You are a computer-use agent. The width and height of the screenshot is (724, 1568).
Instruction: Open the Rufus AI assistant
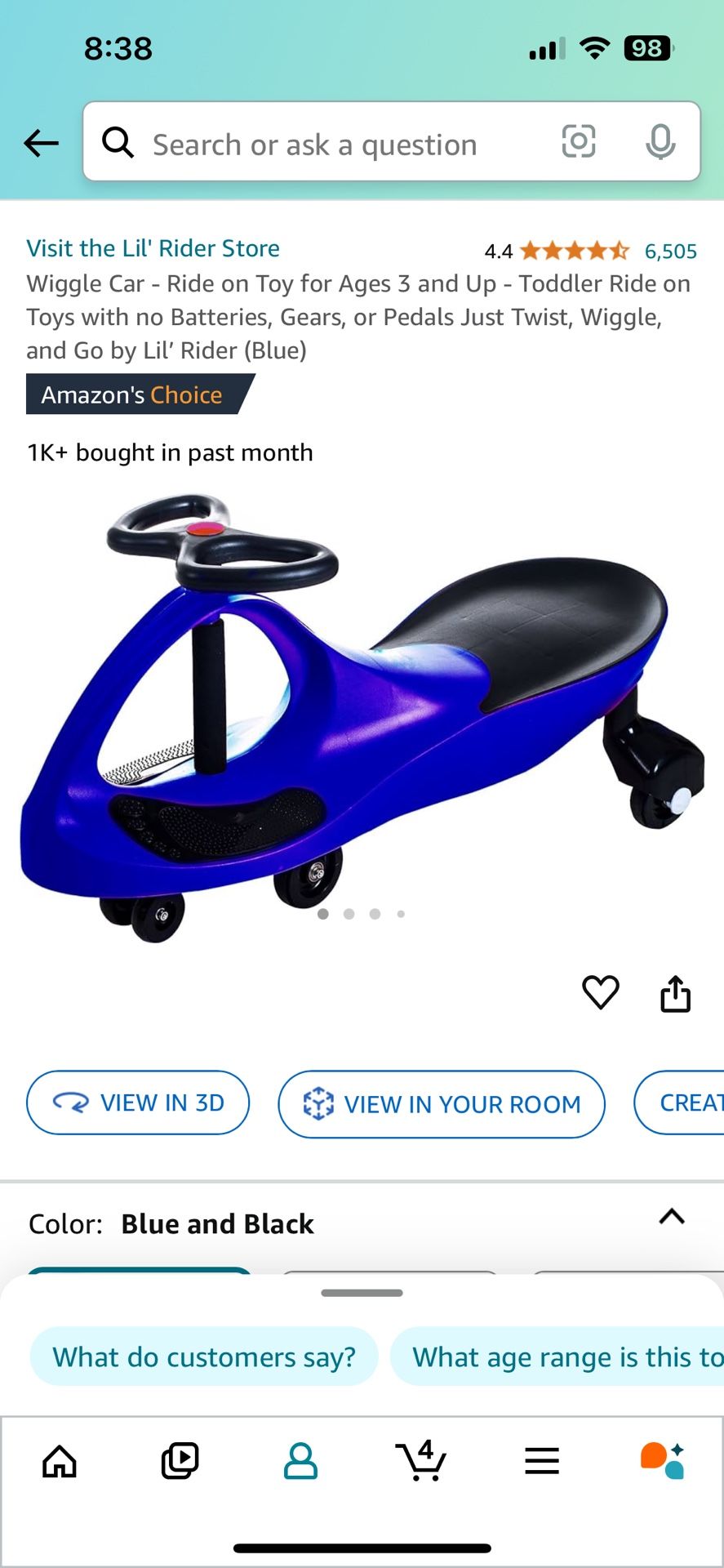(x=662, y=1461)
